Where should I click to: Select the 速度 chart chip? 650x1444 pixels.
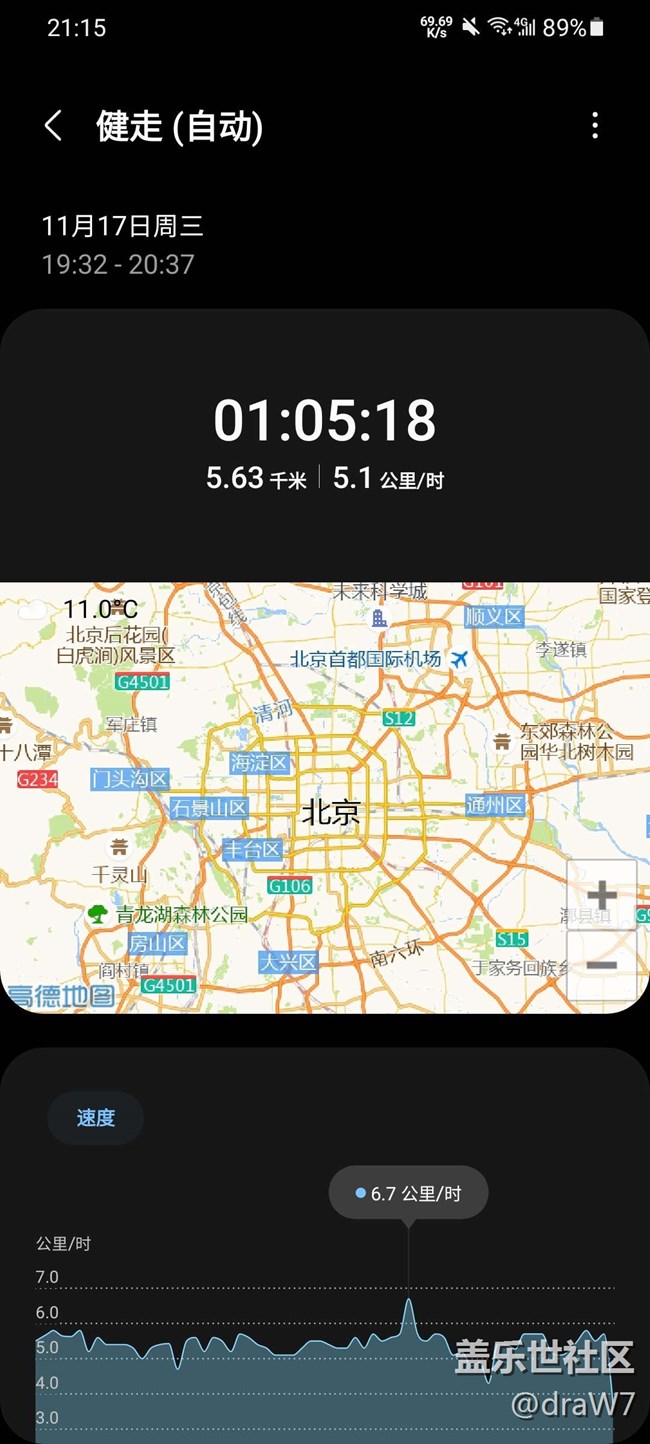click(x=96, y=1118)
